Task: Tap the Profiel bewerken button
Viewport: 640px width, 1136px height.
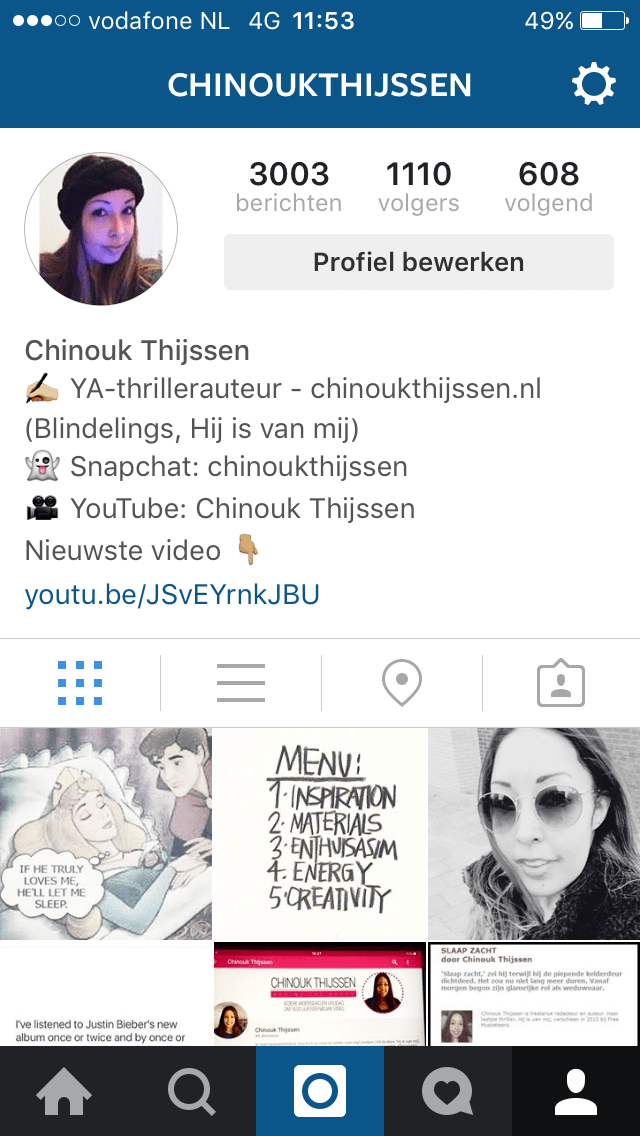Action: coord(418,262)
